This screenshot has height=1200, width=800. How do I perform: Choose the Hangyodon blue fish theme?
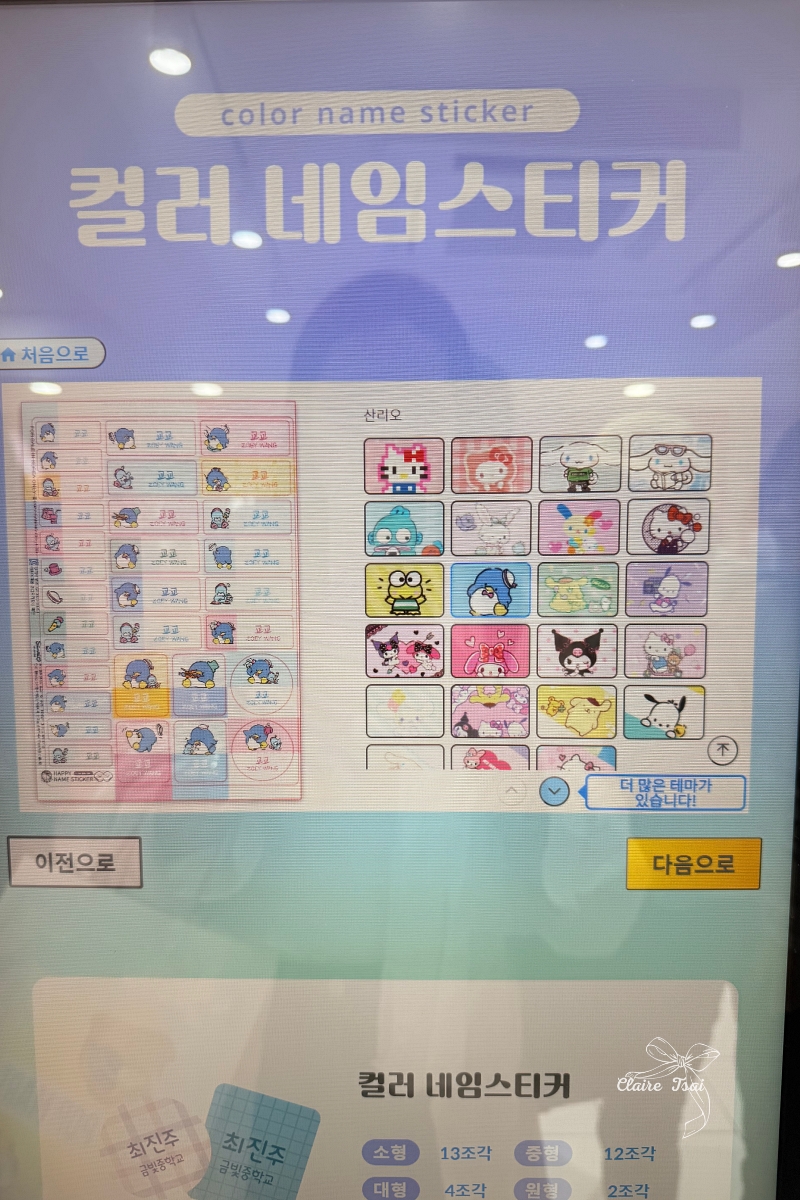click(404, 528)
